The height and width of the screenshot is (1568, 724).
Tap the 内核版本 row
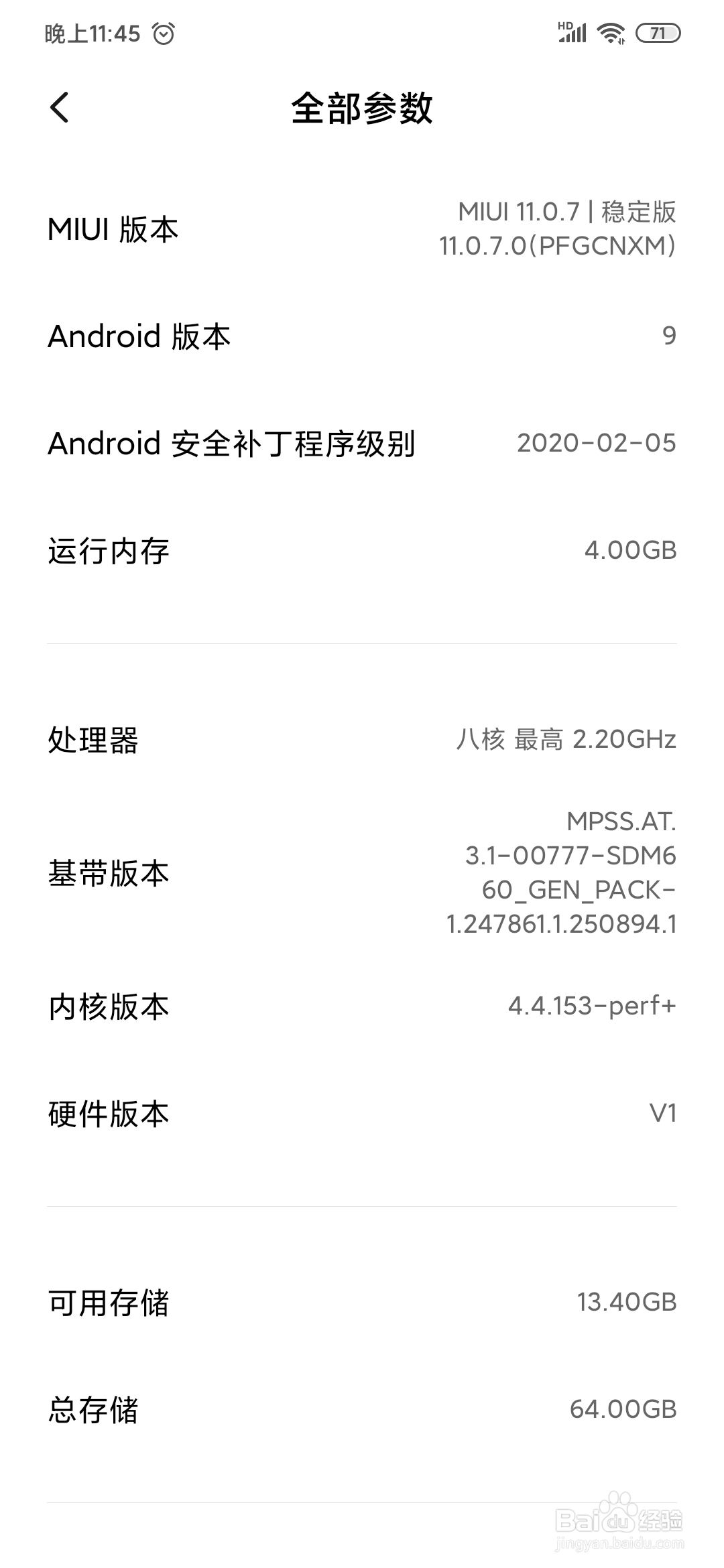[362, 1006]
